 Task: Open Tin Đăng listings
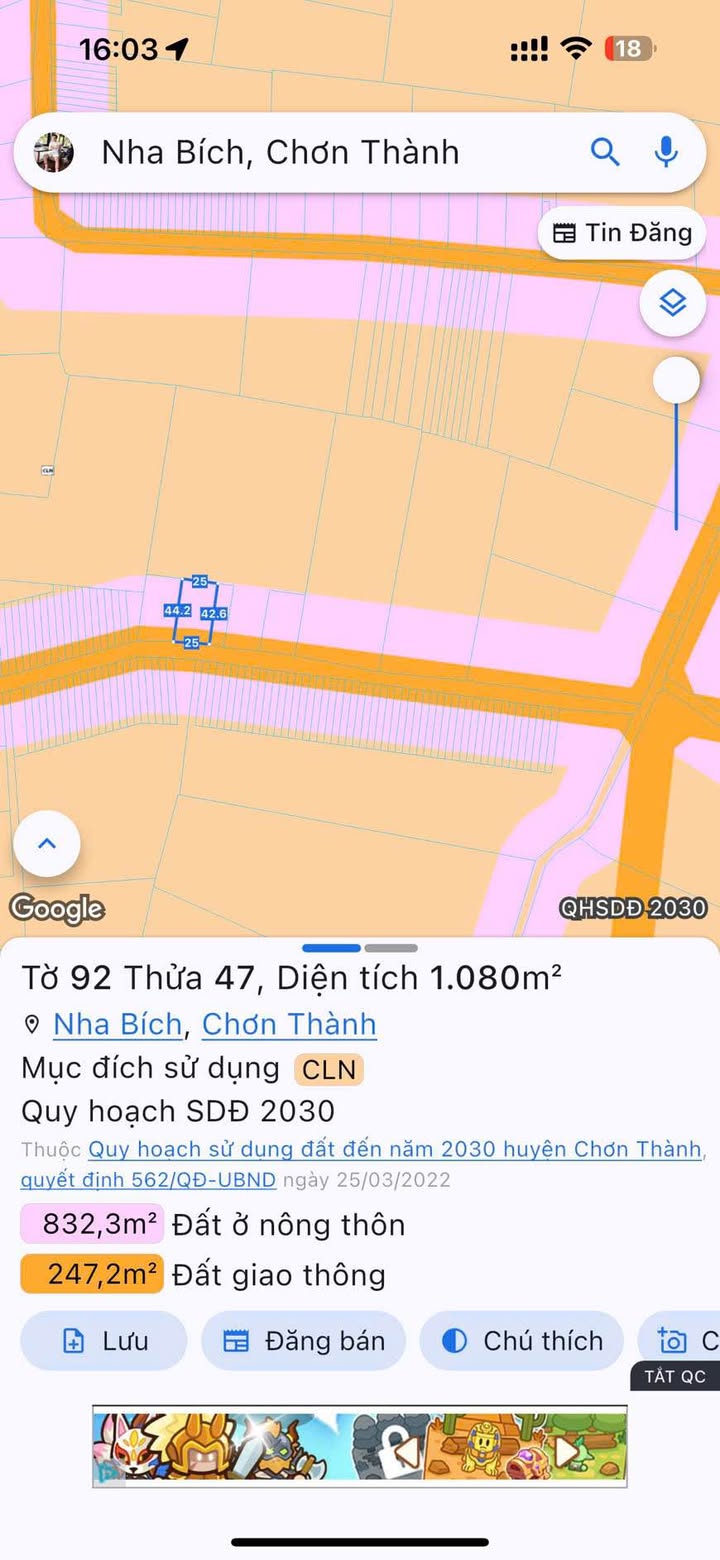pyautogui.click(x=622, y=233)
